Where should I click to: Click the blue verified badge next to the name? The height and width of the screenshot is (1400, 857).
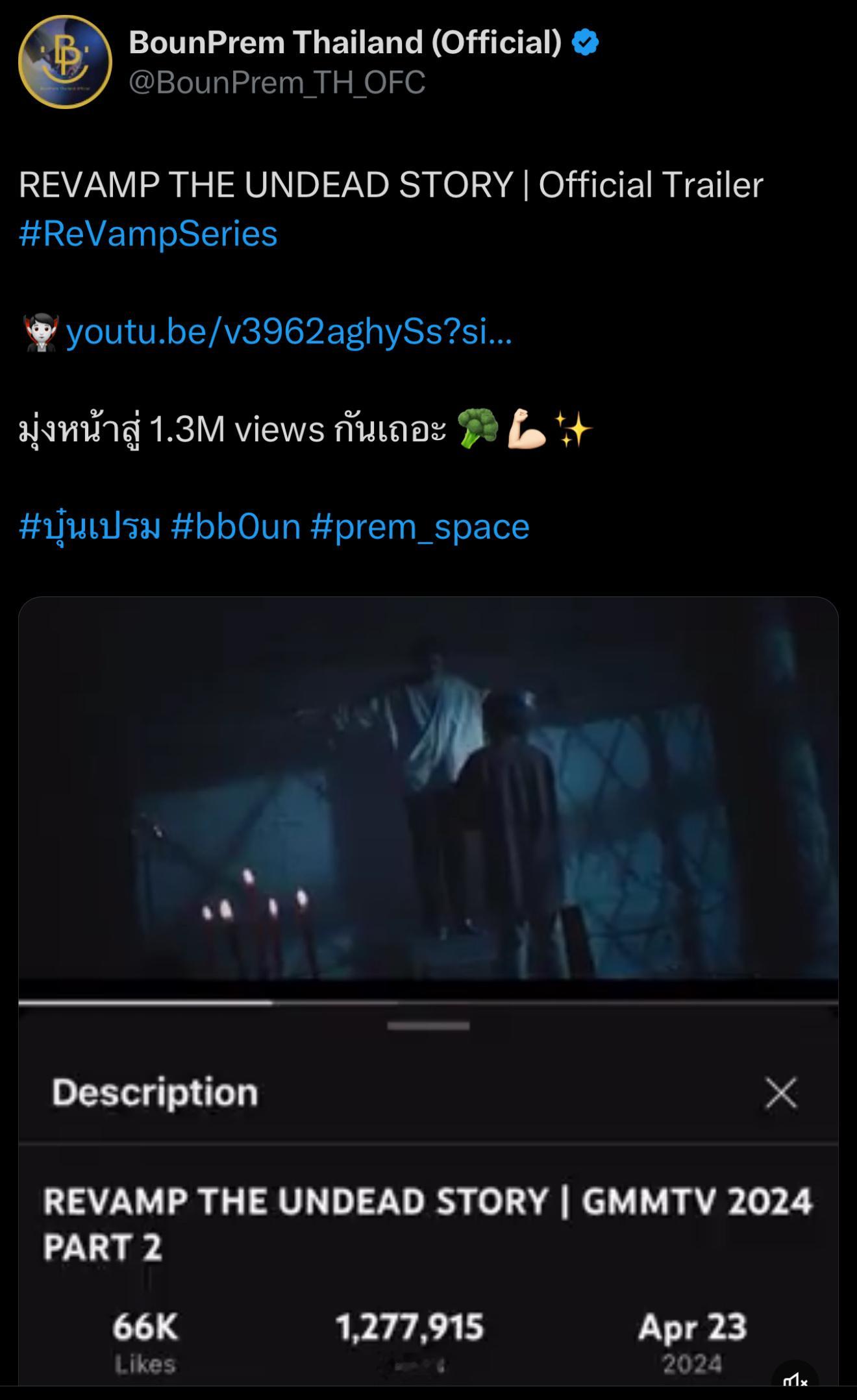tap(584, 40)
